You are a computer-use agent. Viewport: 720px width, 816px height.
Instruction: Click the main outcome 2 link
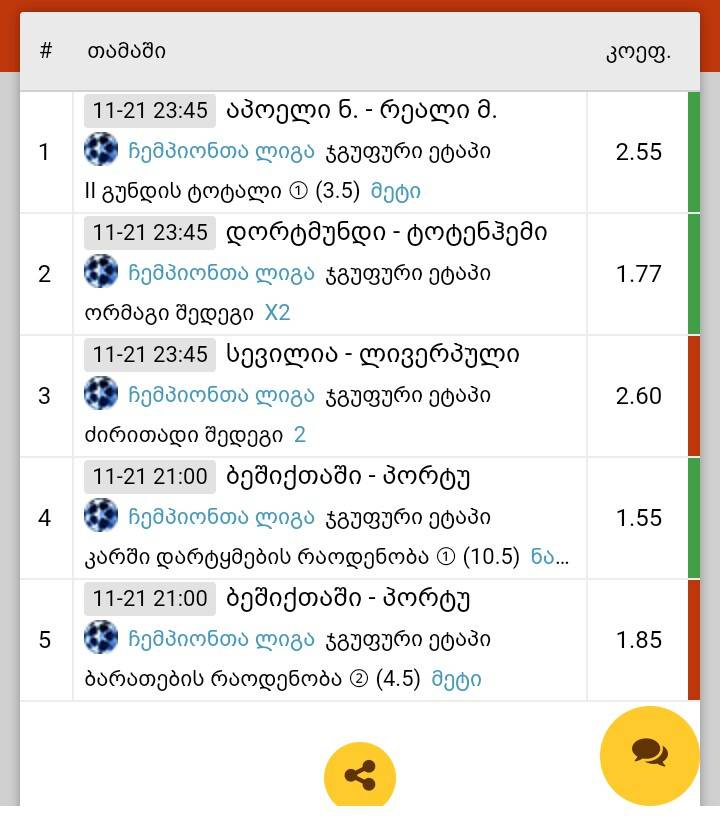coord(300,435)
